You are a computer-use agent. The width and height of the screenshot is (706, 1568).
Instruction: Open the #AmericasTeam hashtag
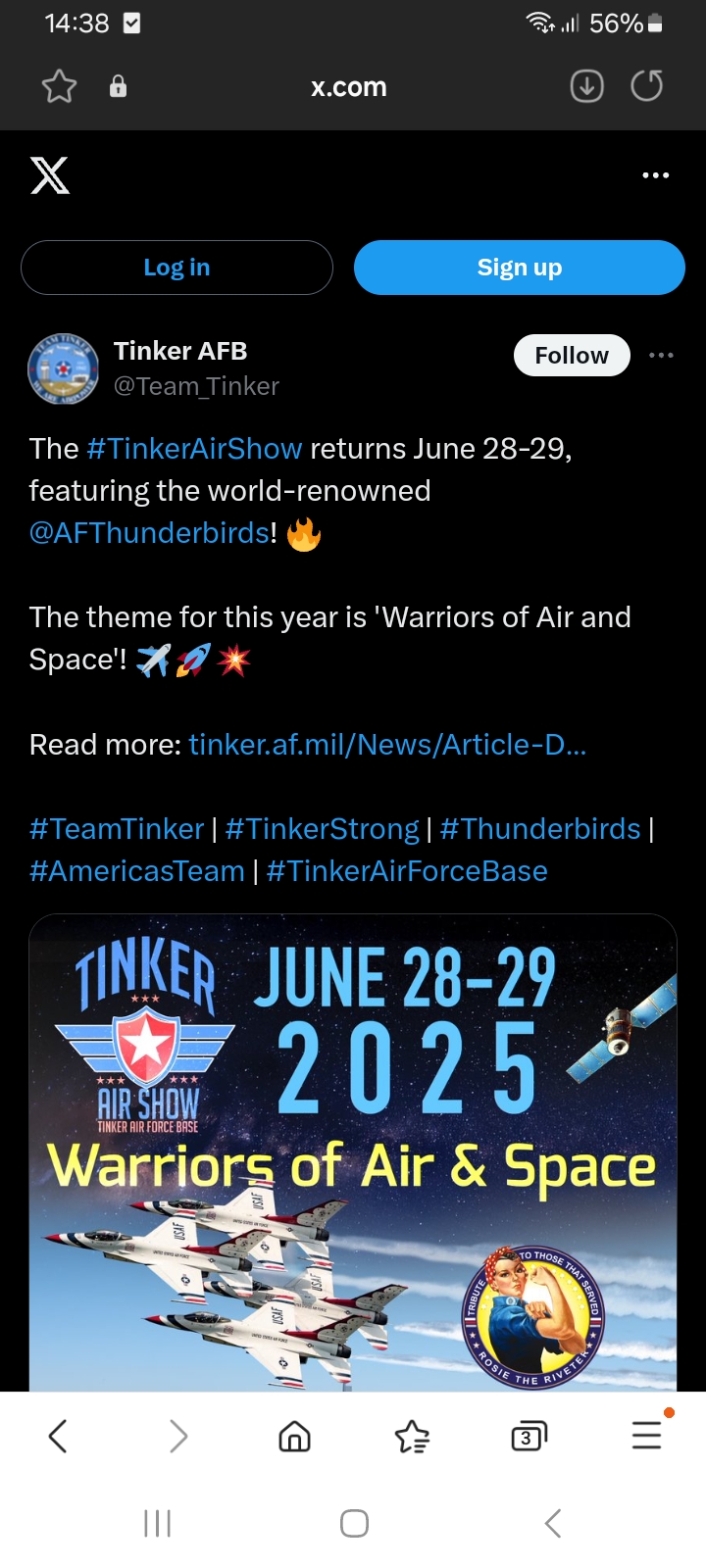point(137,871)
